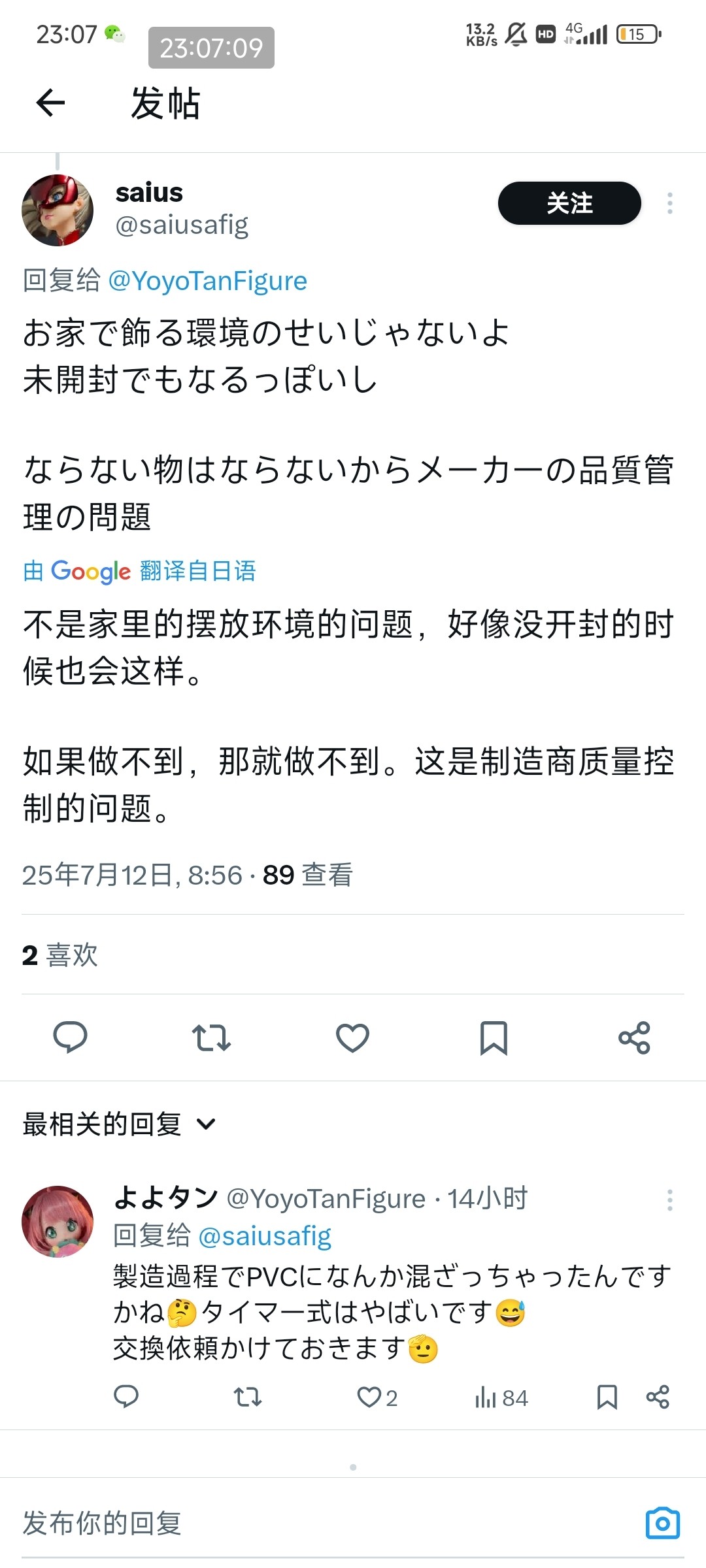
Task: Bookmark saius's post
Action: click(x=494, y=1037)
